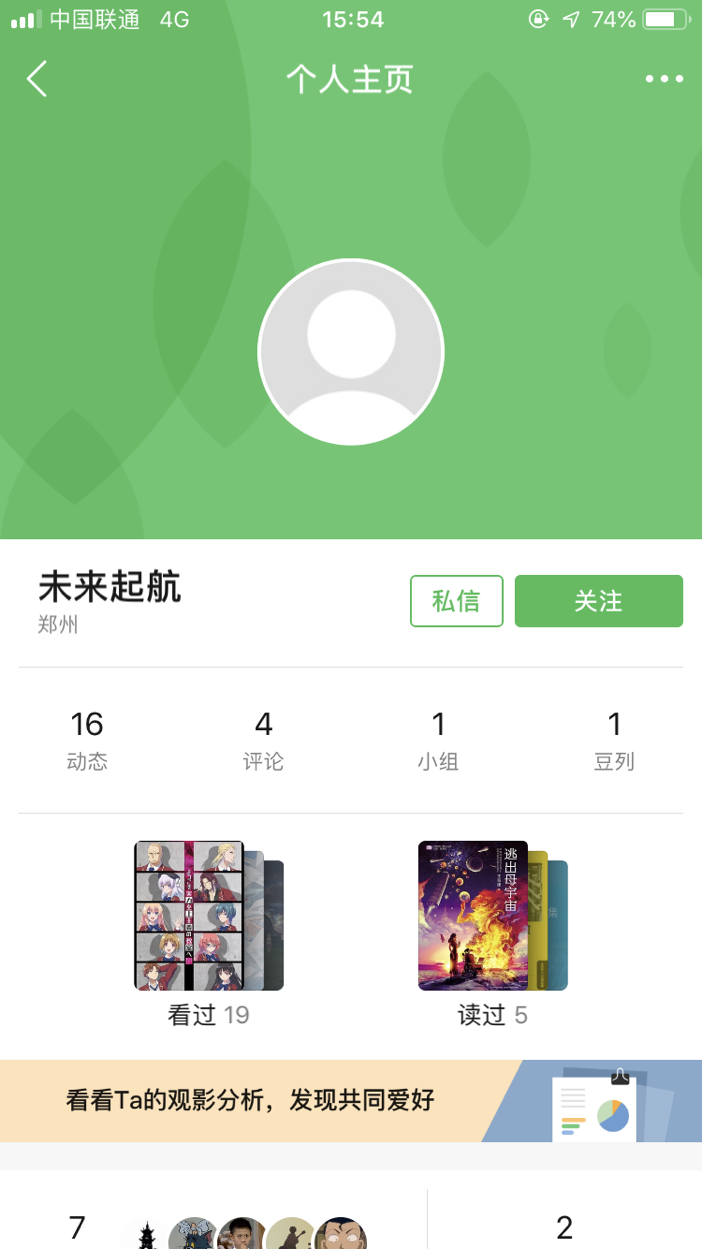Screen dimensions: 702x1249
Task: Open the 看过 19 watched collection
Action: pyautogui.click(x=208, y=930)
